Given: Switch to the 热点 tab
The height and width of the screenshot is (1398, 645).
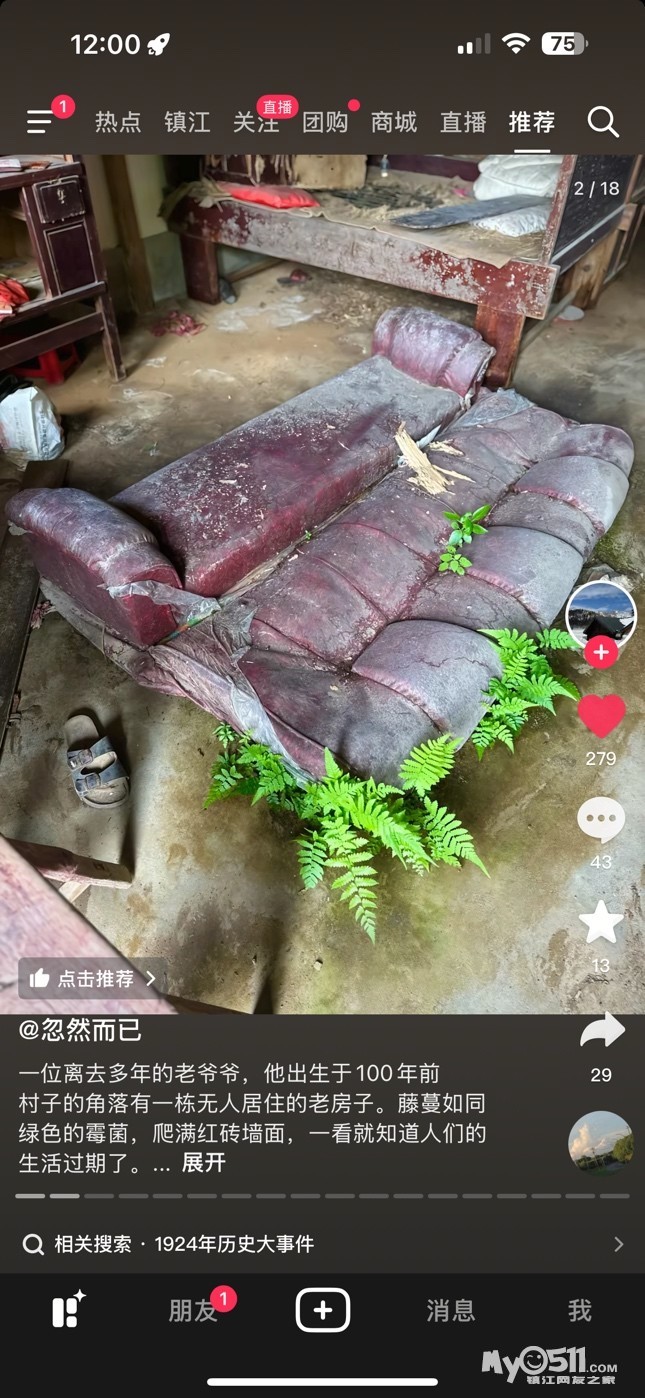Looking at the screenshot, I should pos(118,122).
